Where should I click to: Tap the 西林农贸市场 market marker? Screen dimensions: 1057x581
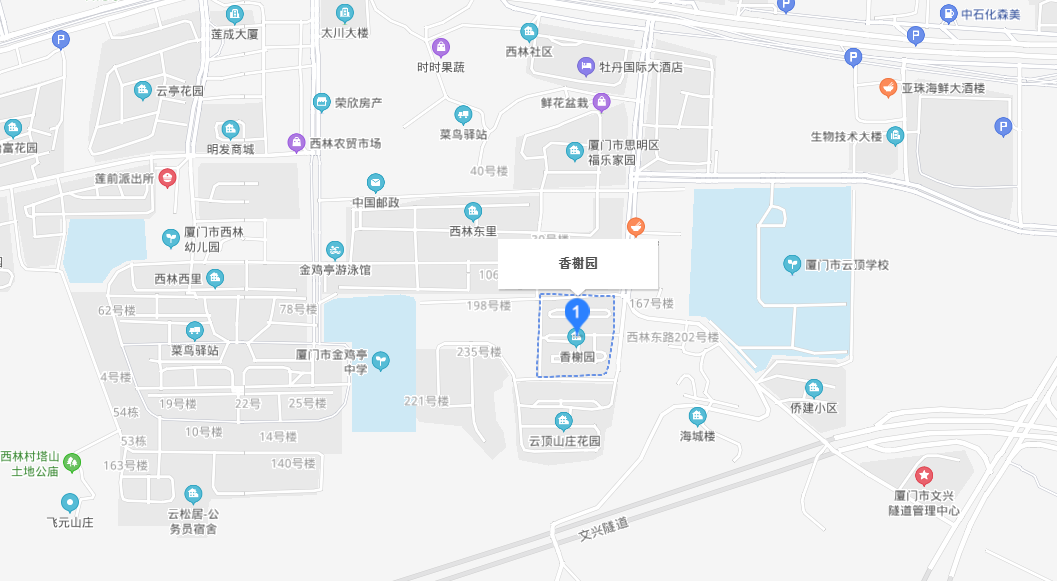point(296,143)
